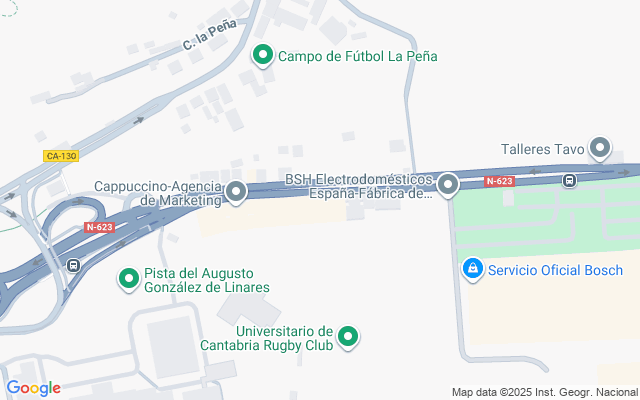Select Pista del Augusto González de Linares
This screenshot has width=640, height=400.
pos(129,279)
